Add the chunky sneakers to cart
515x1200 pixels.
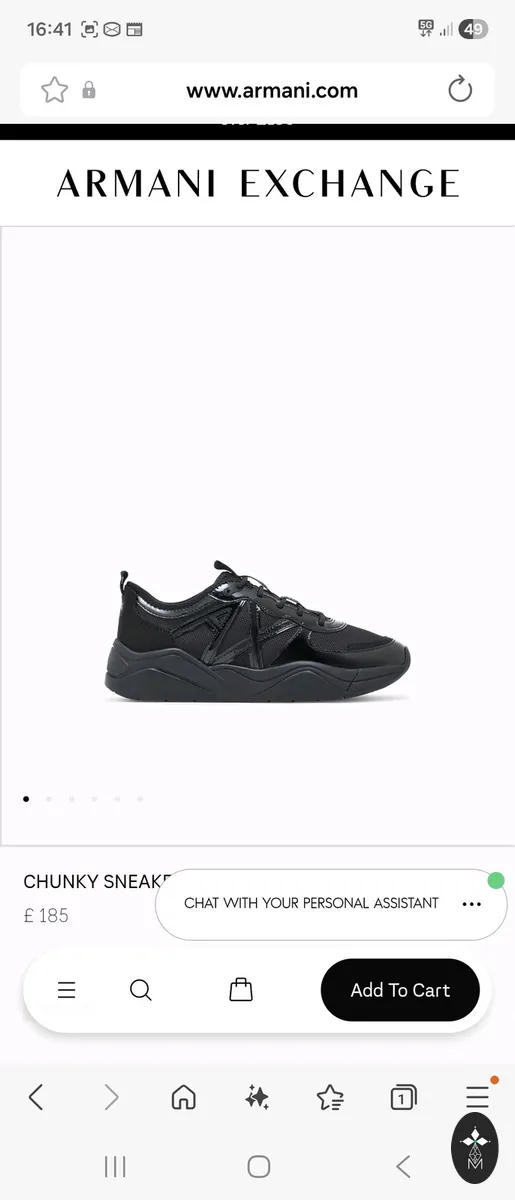point(400,990)
